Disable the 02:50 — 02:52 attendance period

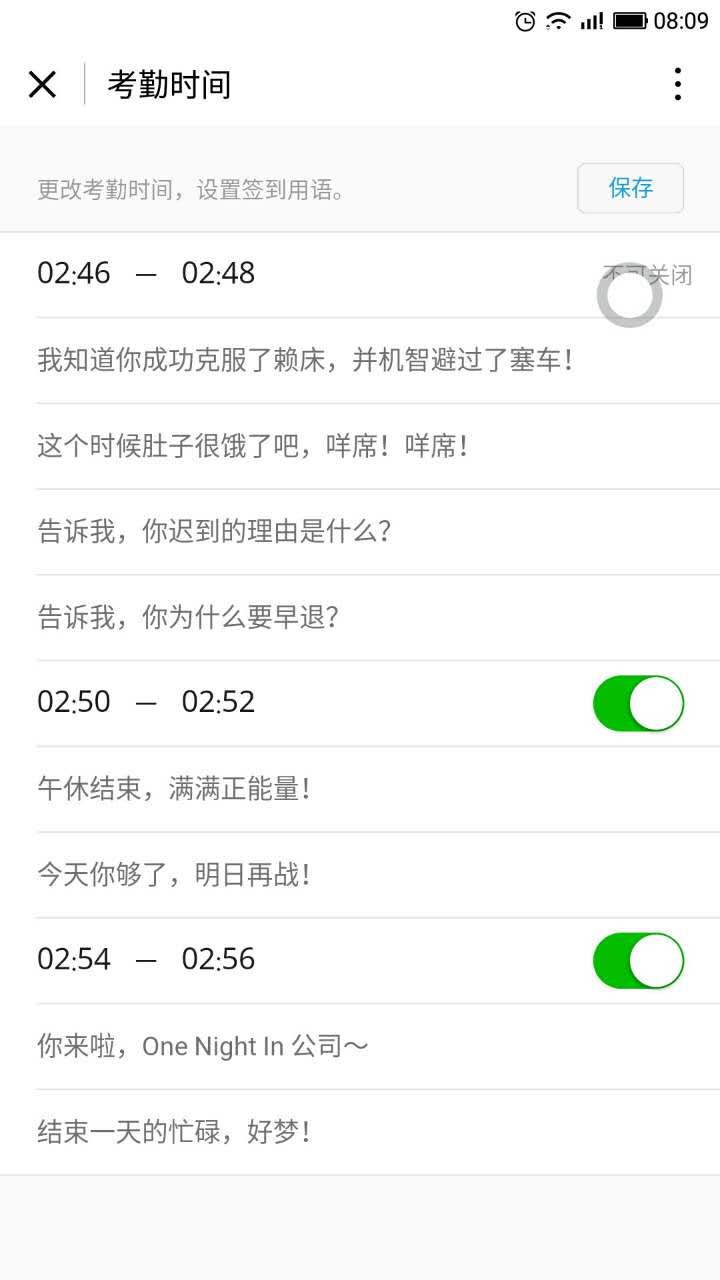638,703
